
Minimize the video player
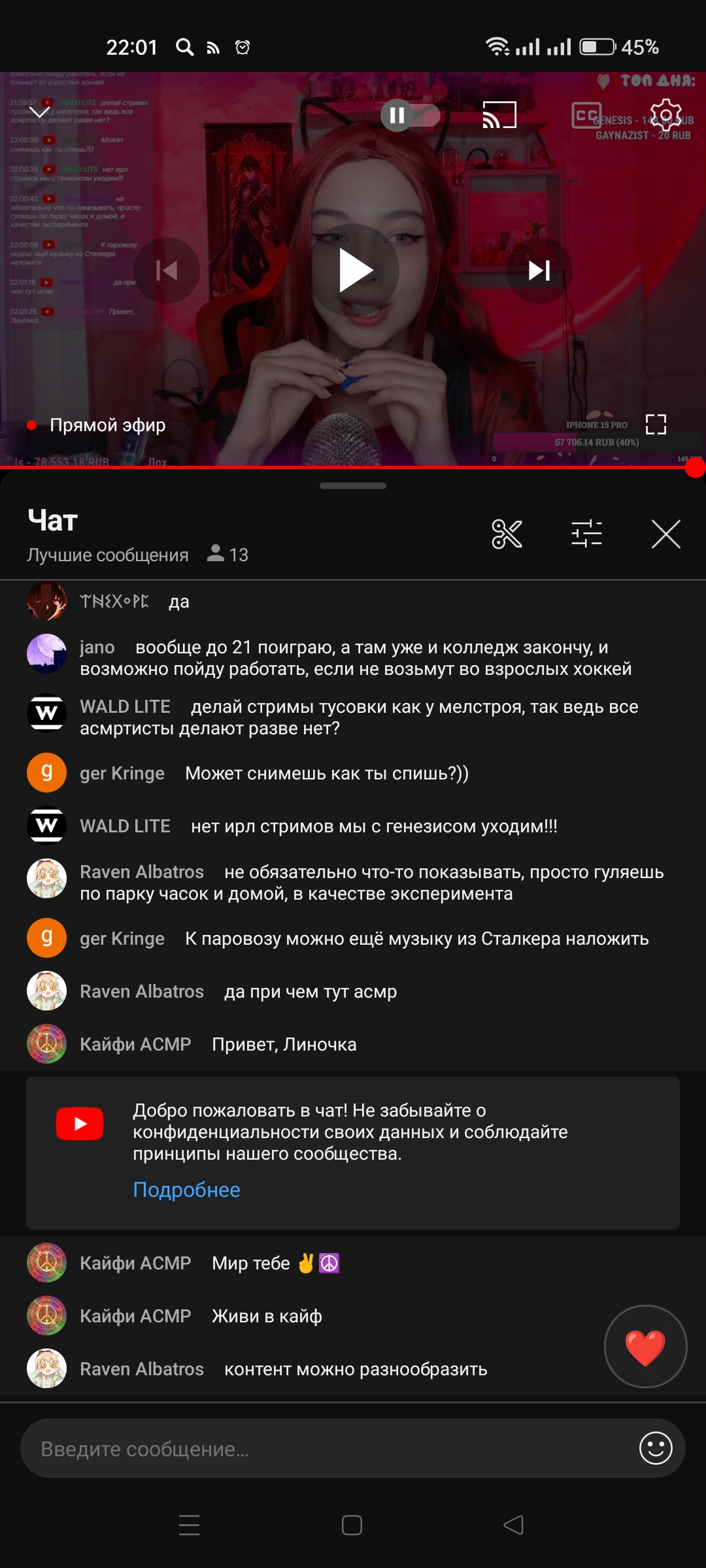[x=40, y=112]
